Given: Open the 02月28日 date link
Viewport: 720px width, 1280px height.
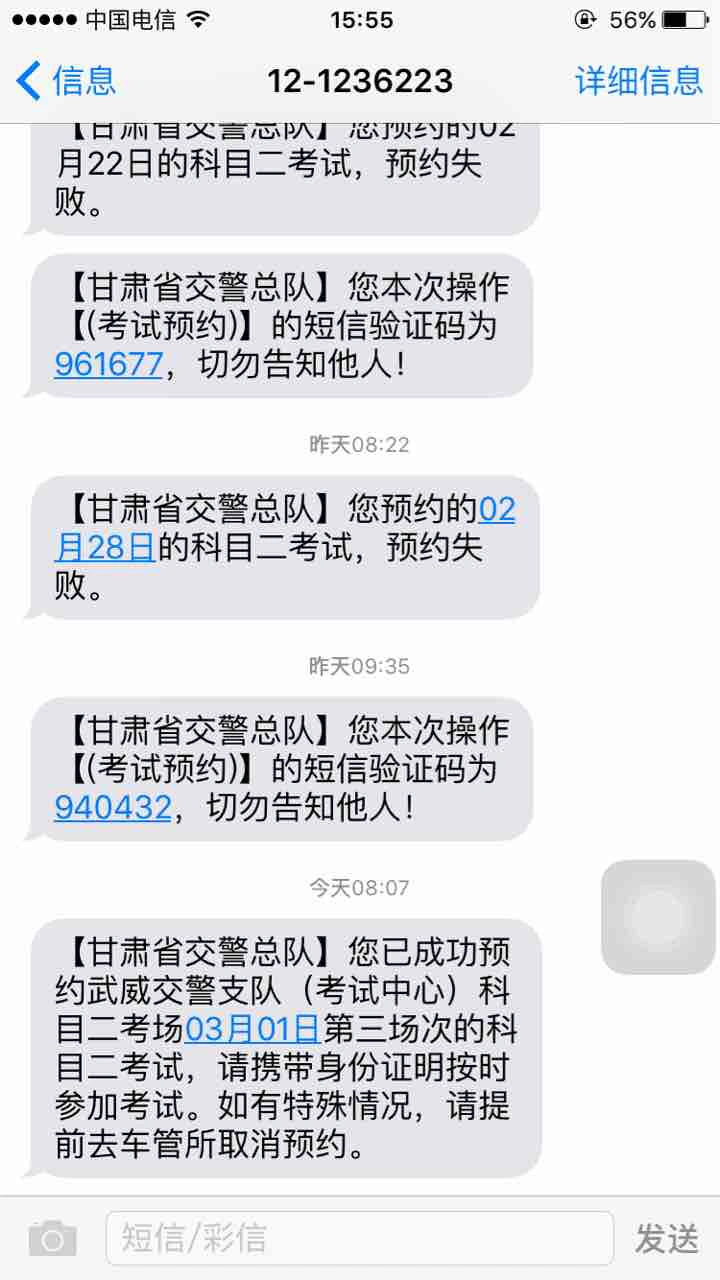Looking at the screenshot, I should pyautogui.click(x=285, y=530).
